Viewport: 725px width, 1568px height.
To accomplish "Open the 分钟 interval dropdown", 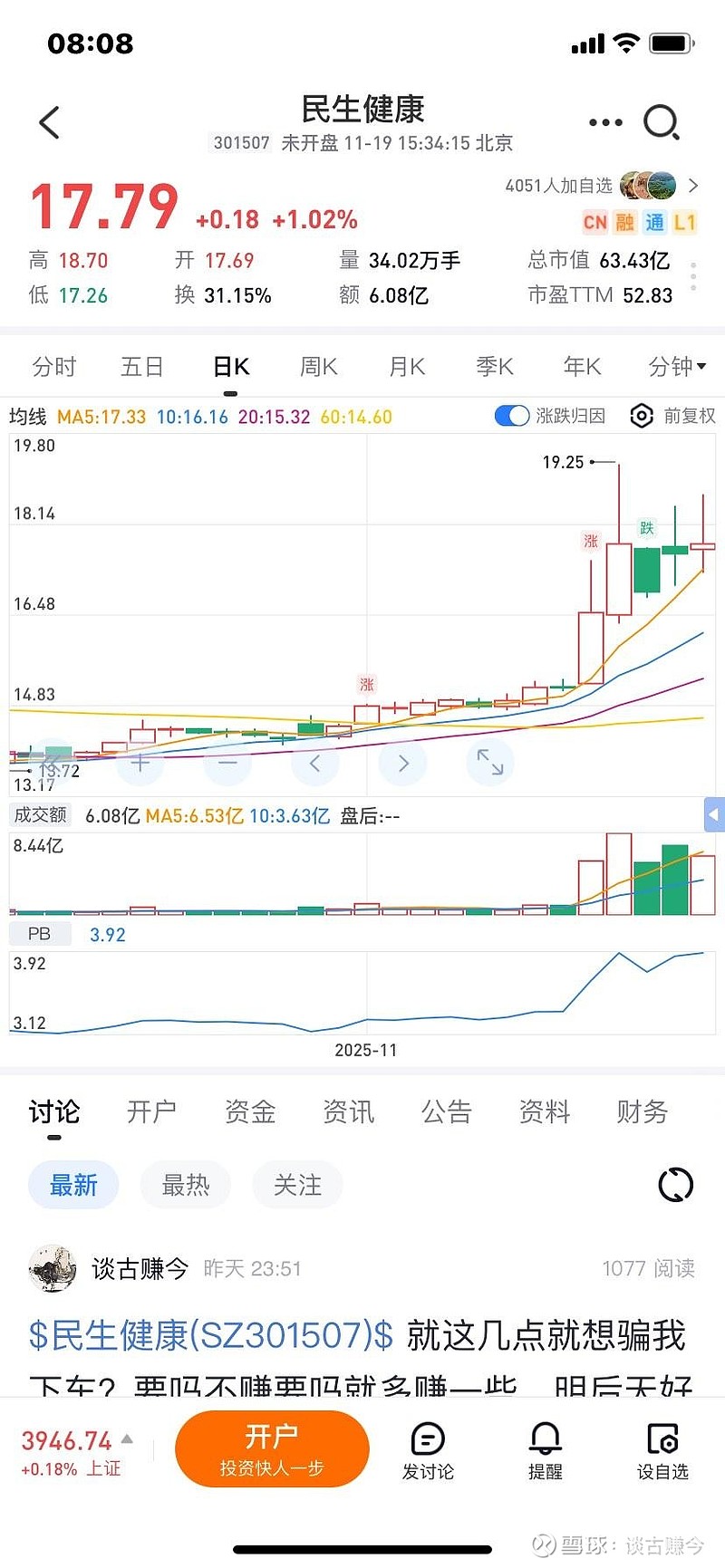I will point(677,367).
